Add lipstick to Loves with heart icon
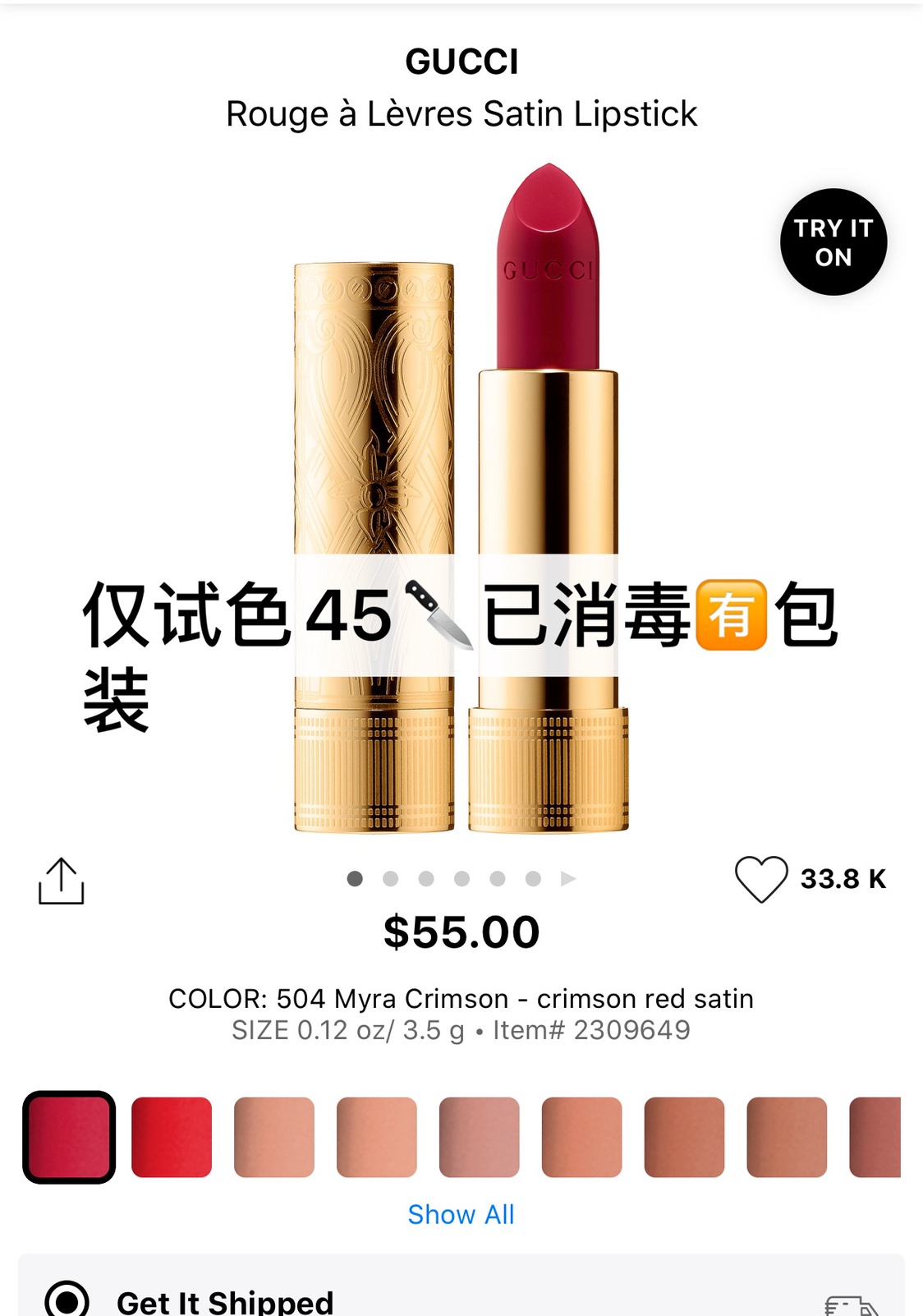Screen dimensions: 923x1316 click(x=760, y=879)
